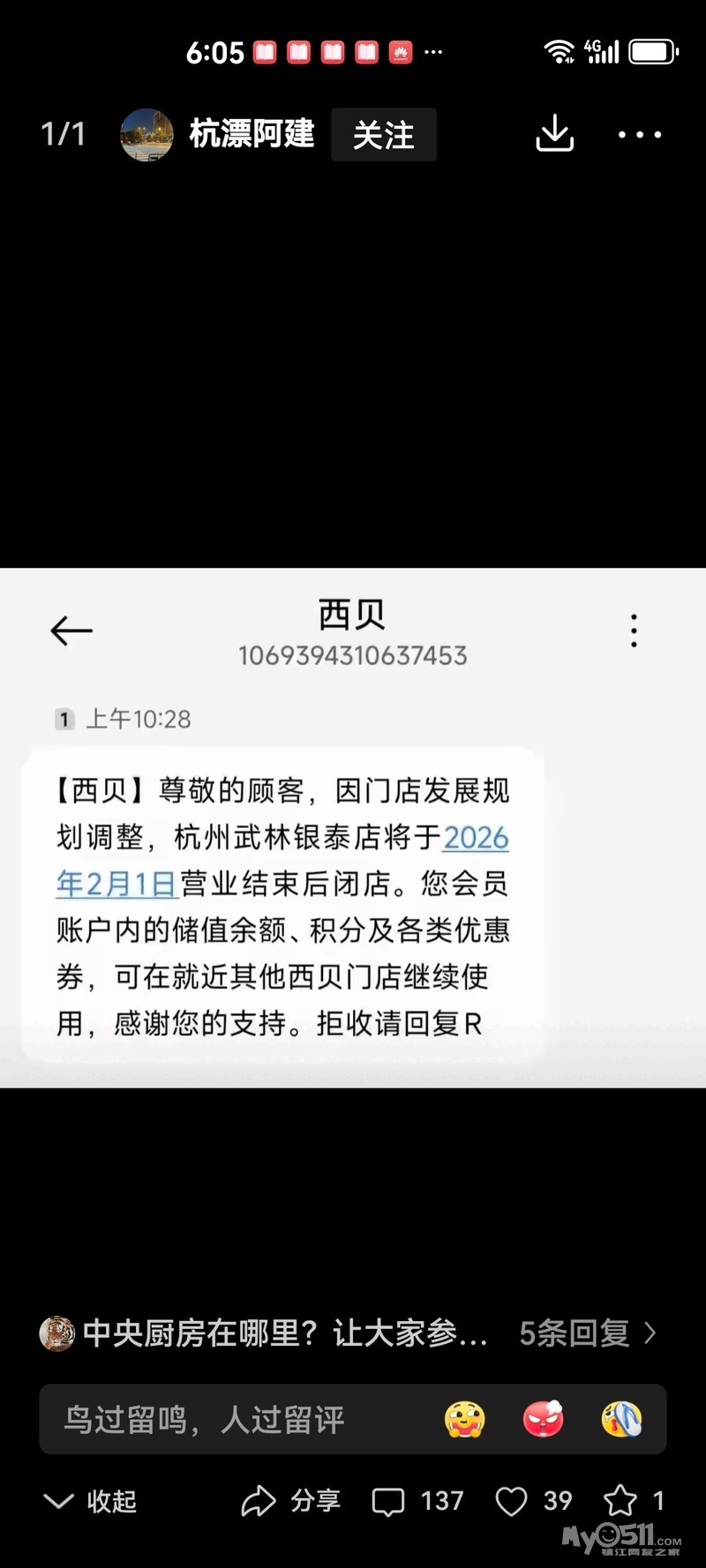Share this post via 分享
The width and height of the screenshot is (706, 1568).
[x=291, y=1501]
